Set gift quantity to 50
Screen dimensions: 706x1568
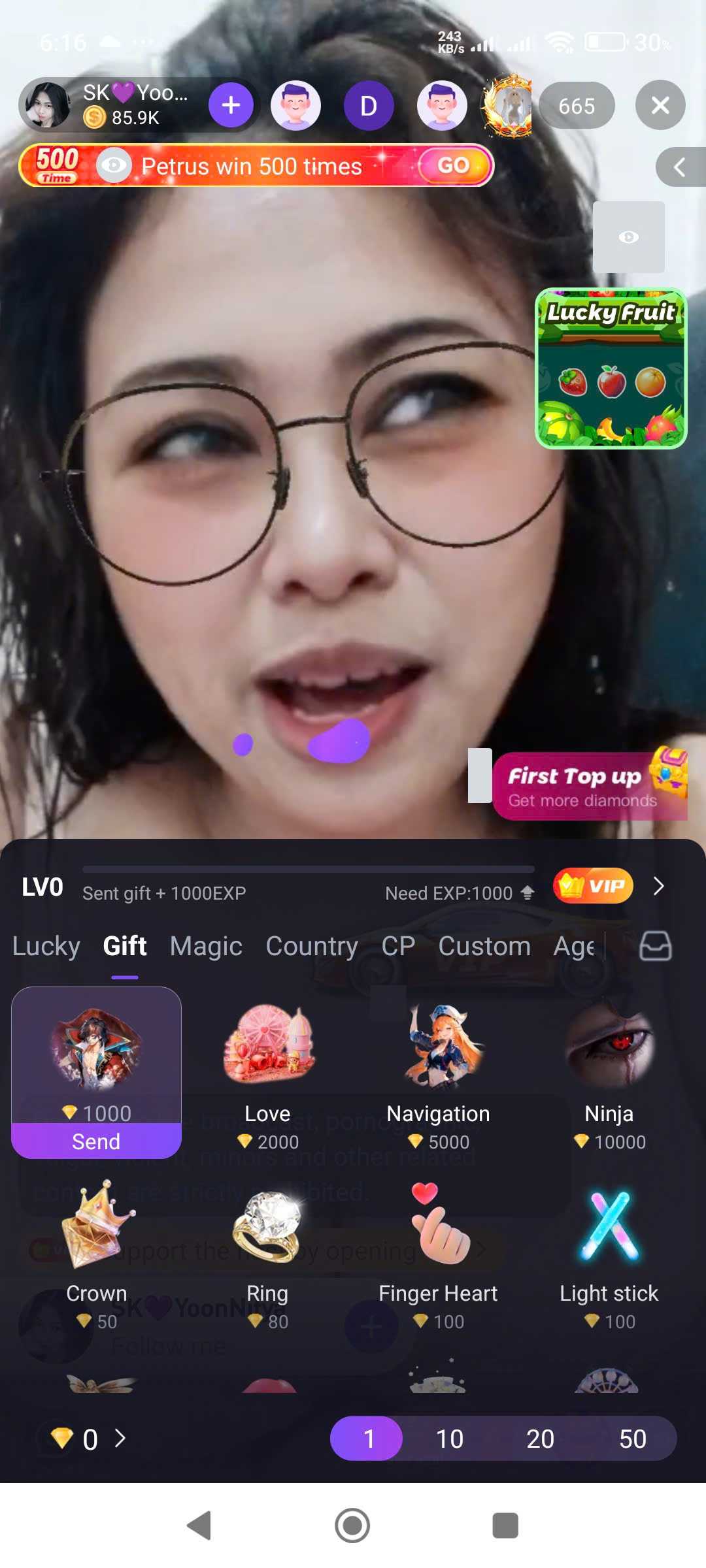pyautogui.click(x=632, y=1439)
